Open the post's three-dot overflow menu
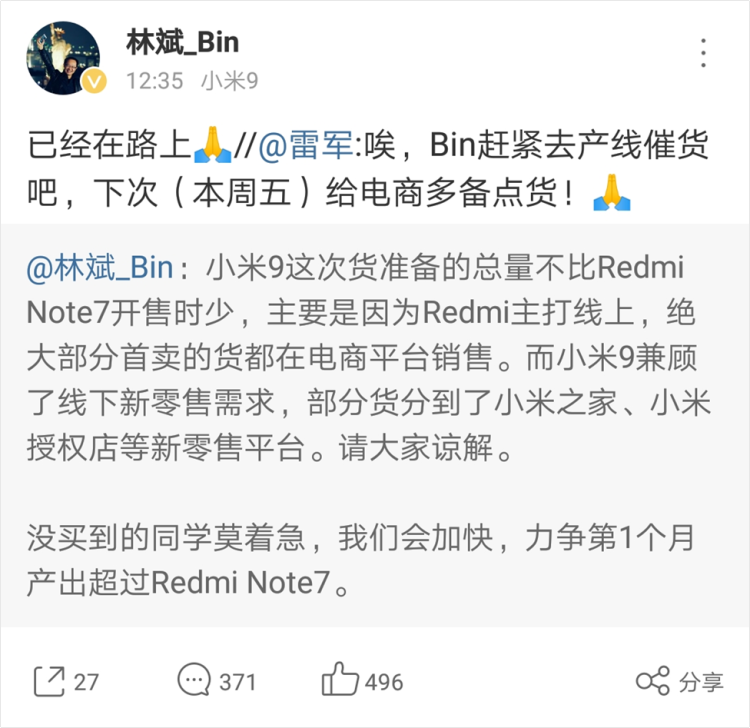The image size is (750, 728). pos(704,54)
